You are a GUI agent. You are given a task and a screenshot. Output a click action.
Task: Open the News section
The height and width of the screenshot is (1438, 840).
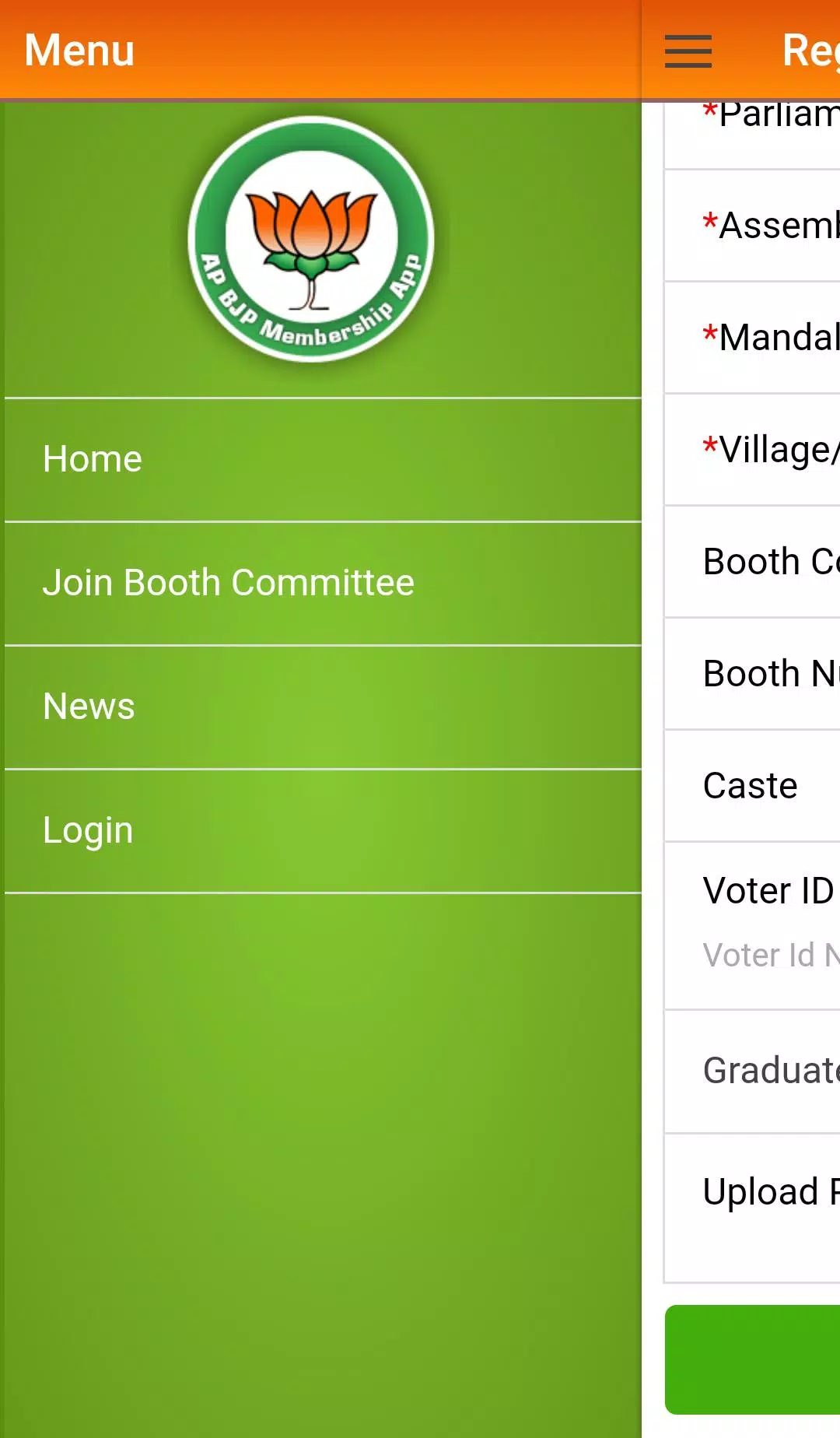coord(323,707)
